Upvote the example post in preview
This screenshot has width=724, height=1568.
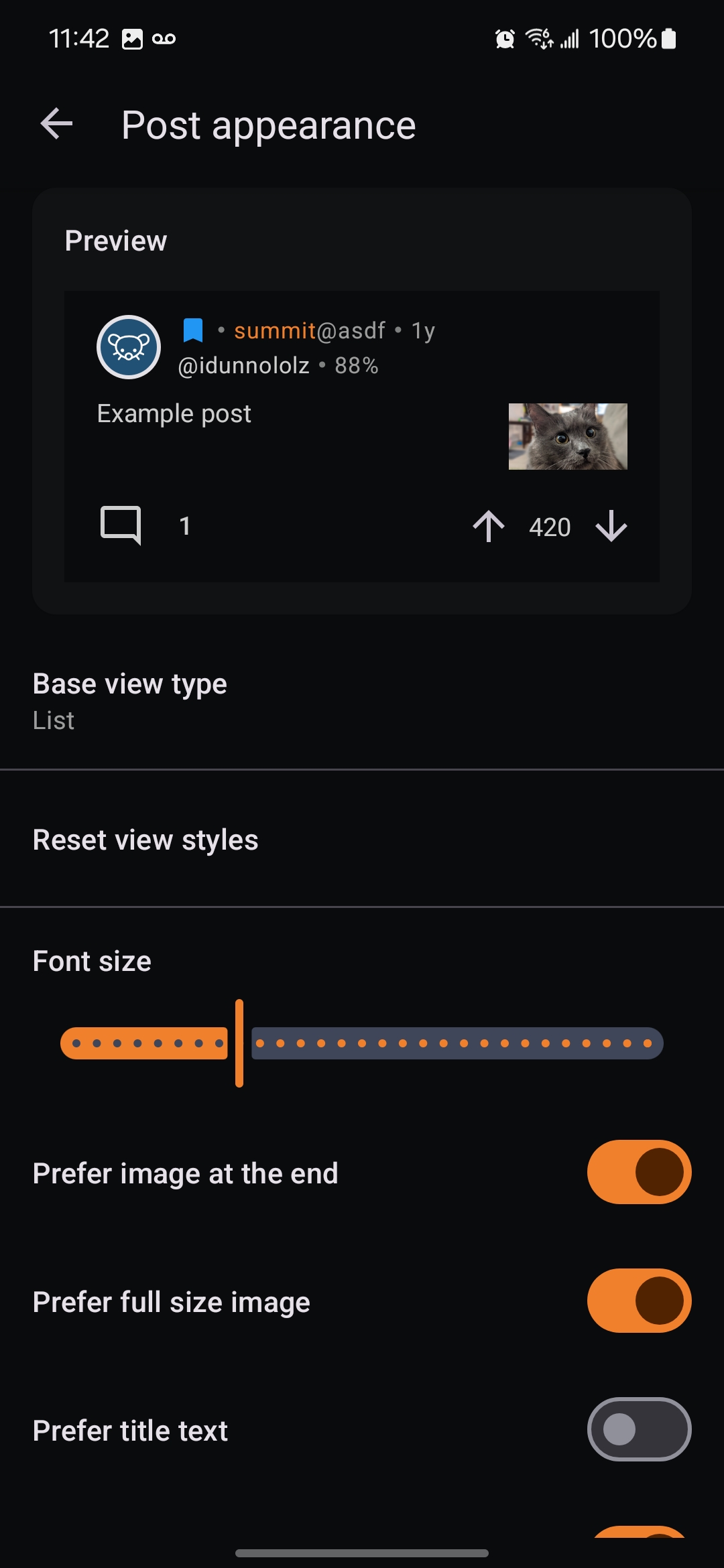pos(489,526)
